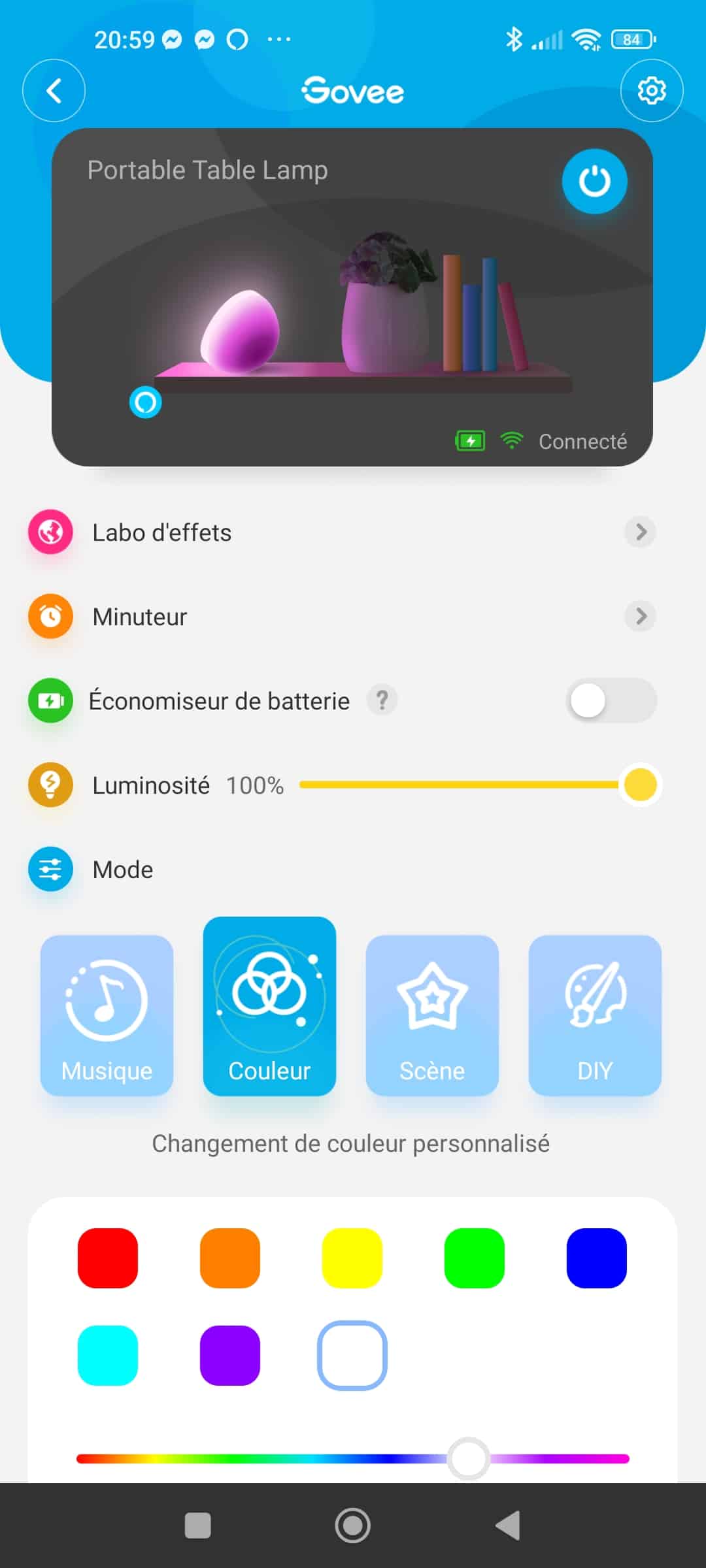This screenshot has height=1568, width=706.
Task: Select the Couleur mode
Action: pyautogui.click(x=269, y=1006)
